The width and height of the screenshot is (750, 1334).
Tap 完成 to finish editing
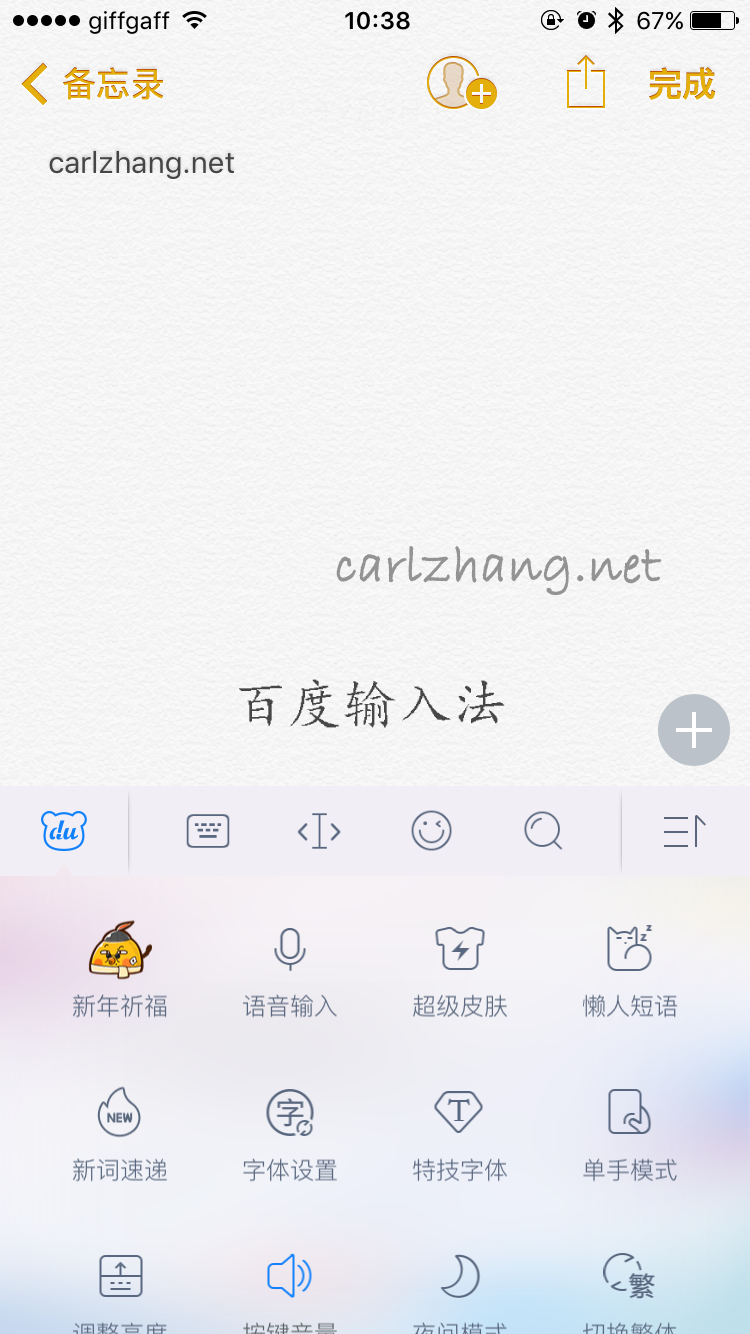coord(681,85)
